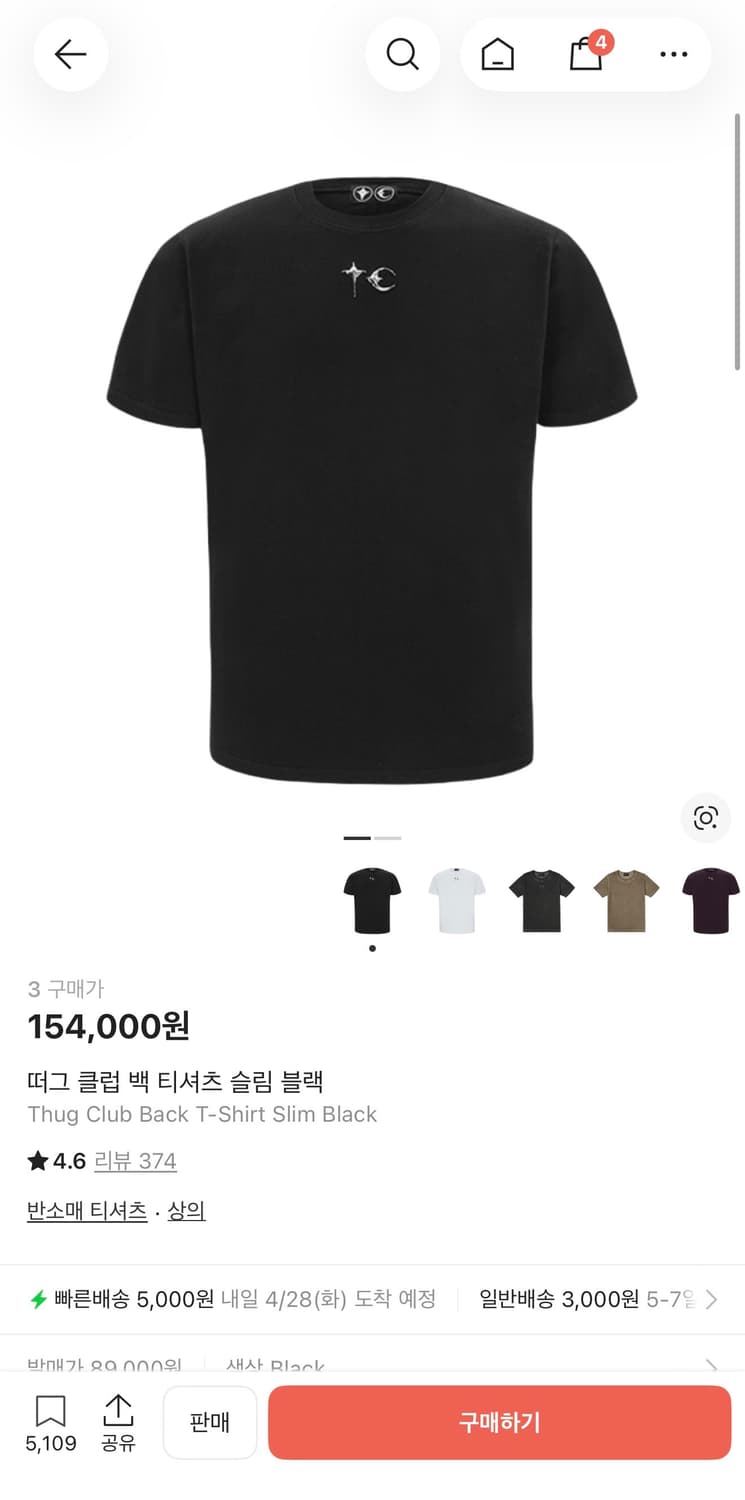This screenshot has width=745, height=1500.
Task: Select the white shirt color variant
Action: click(456, 898)
